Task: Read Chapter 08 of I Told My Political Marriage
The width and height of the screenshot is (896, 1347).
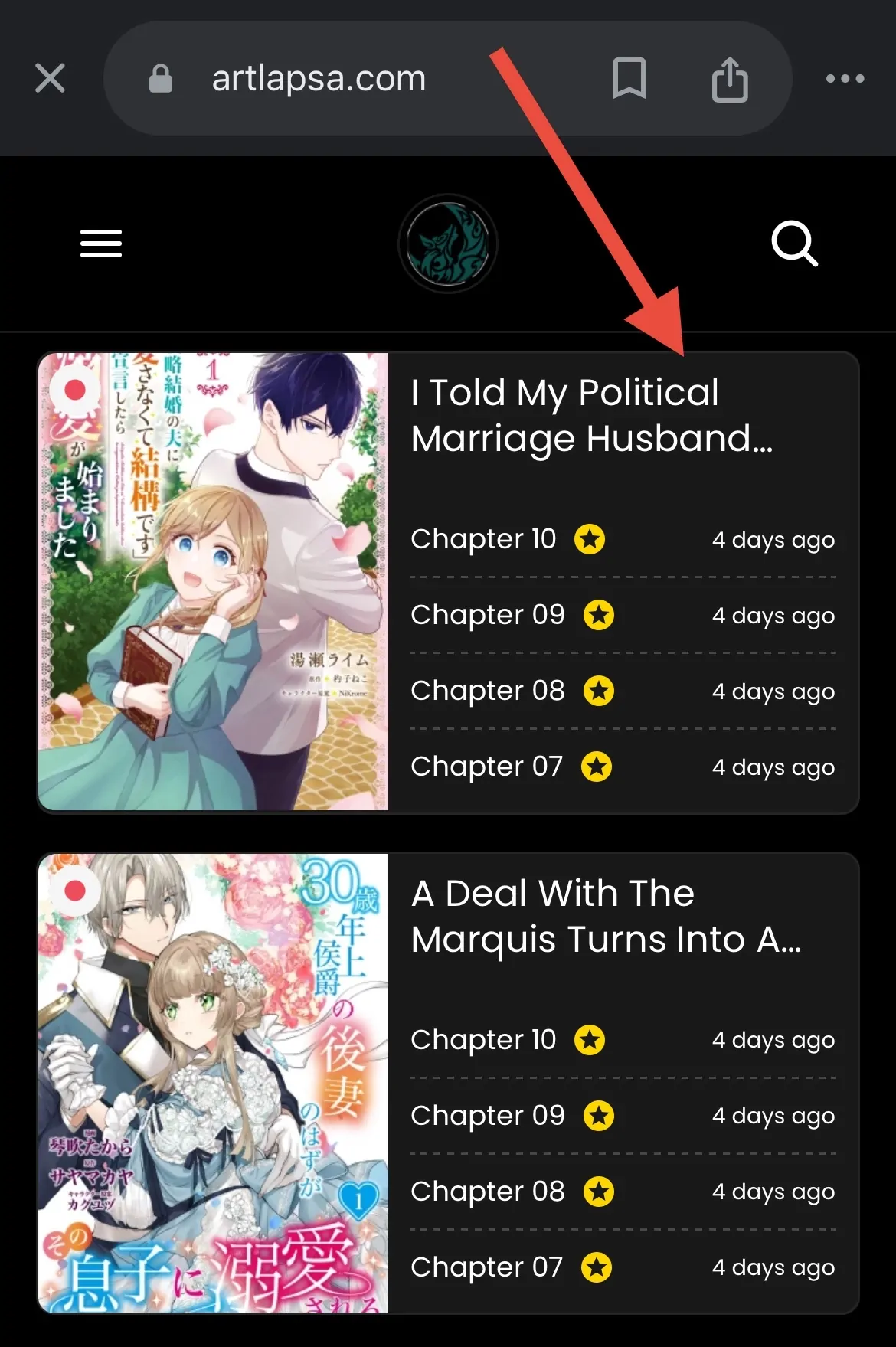Action: (x=487, y=691)
